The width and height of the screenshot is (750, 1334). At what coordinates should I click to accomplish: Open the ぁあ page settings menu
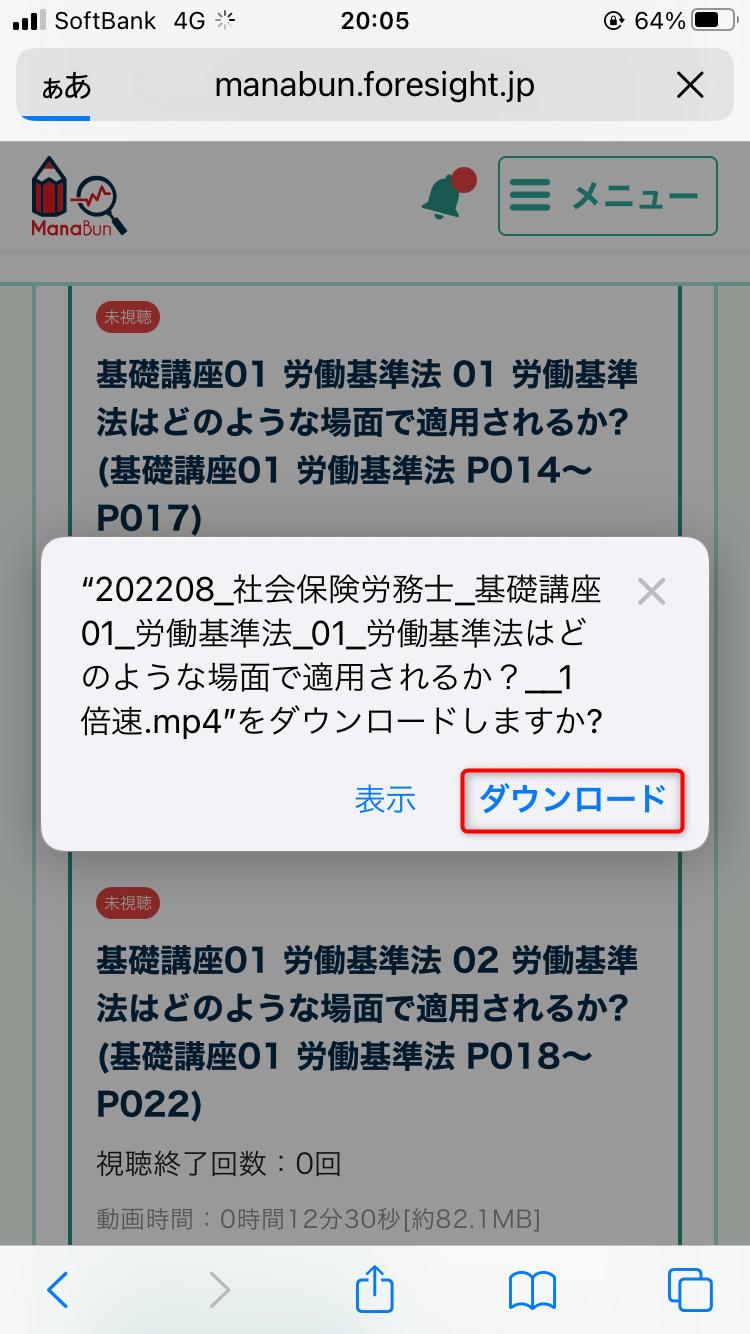point(66,86)
